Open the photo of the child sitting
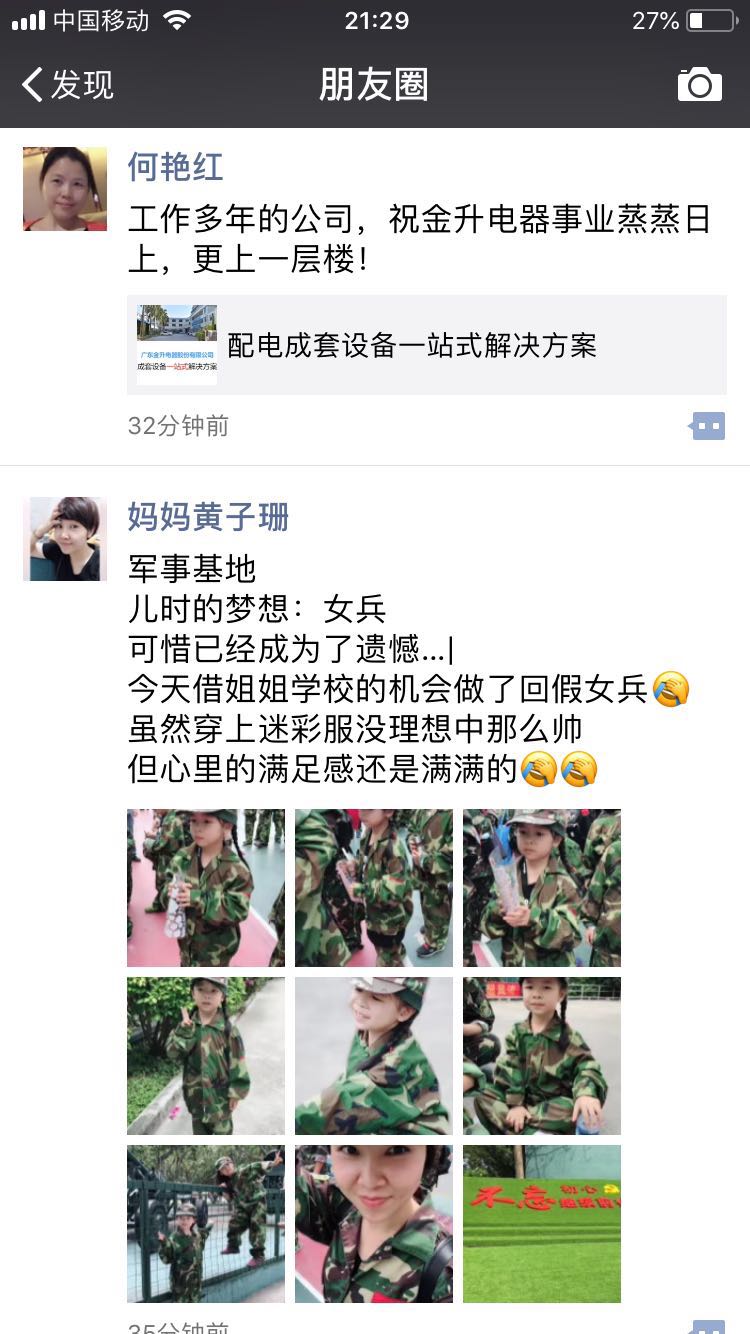Image resolution: width=750 pixels, height=1334 pixels. [x=542, y=1056]
